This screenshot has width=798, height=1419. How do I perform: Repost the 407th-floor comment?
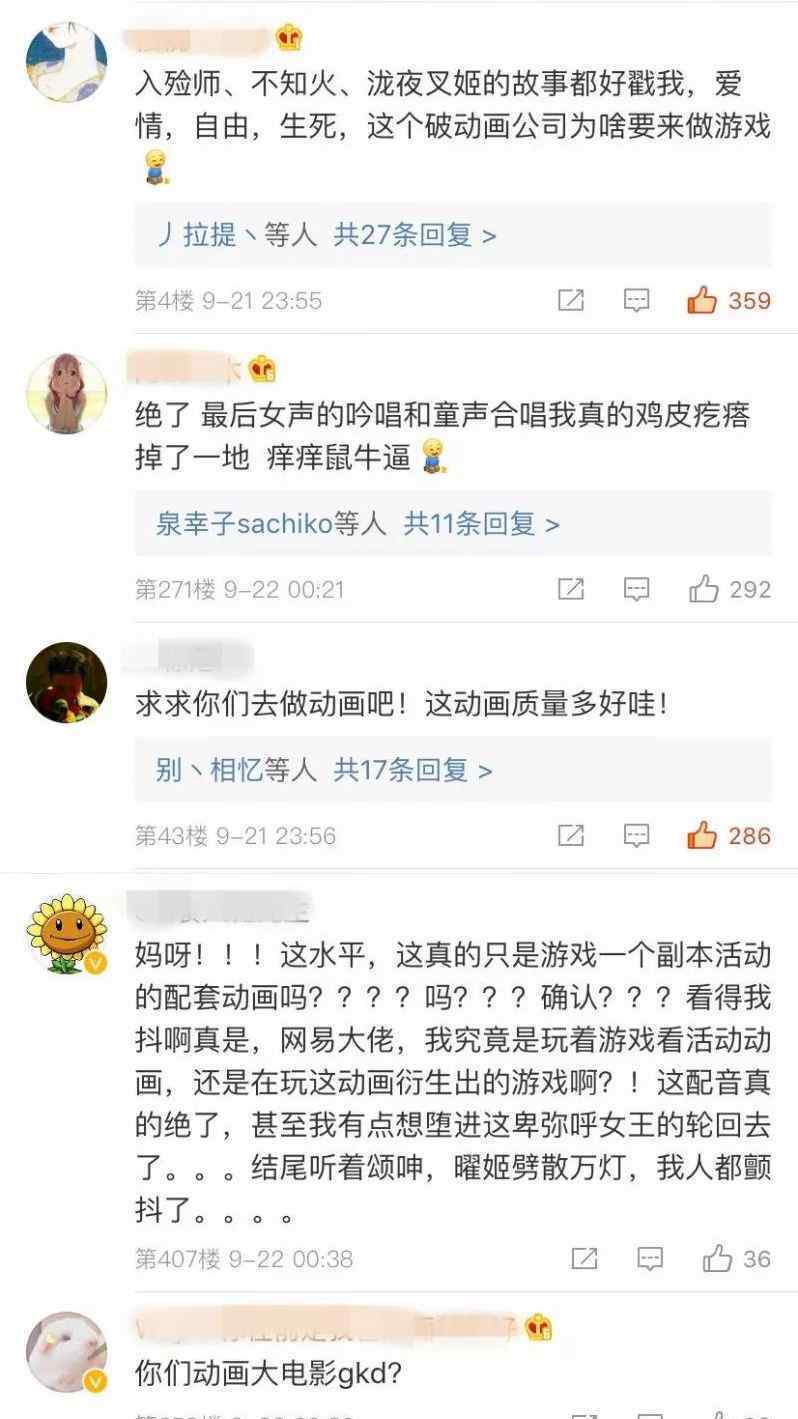(x=585, y=1258)
